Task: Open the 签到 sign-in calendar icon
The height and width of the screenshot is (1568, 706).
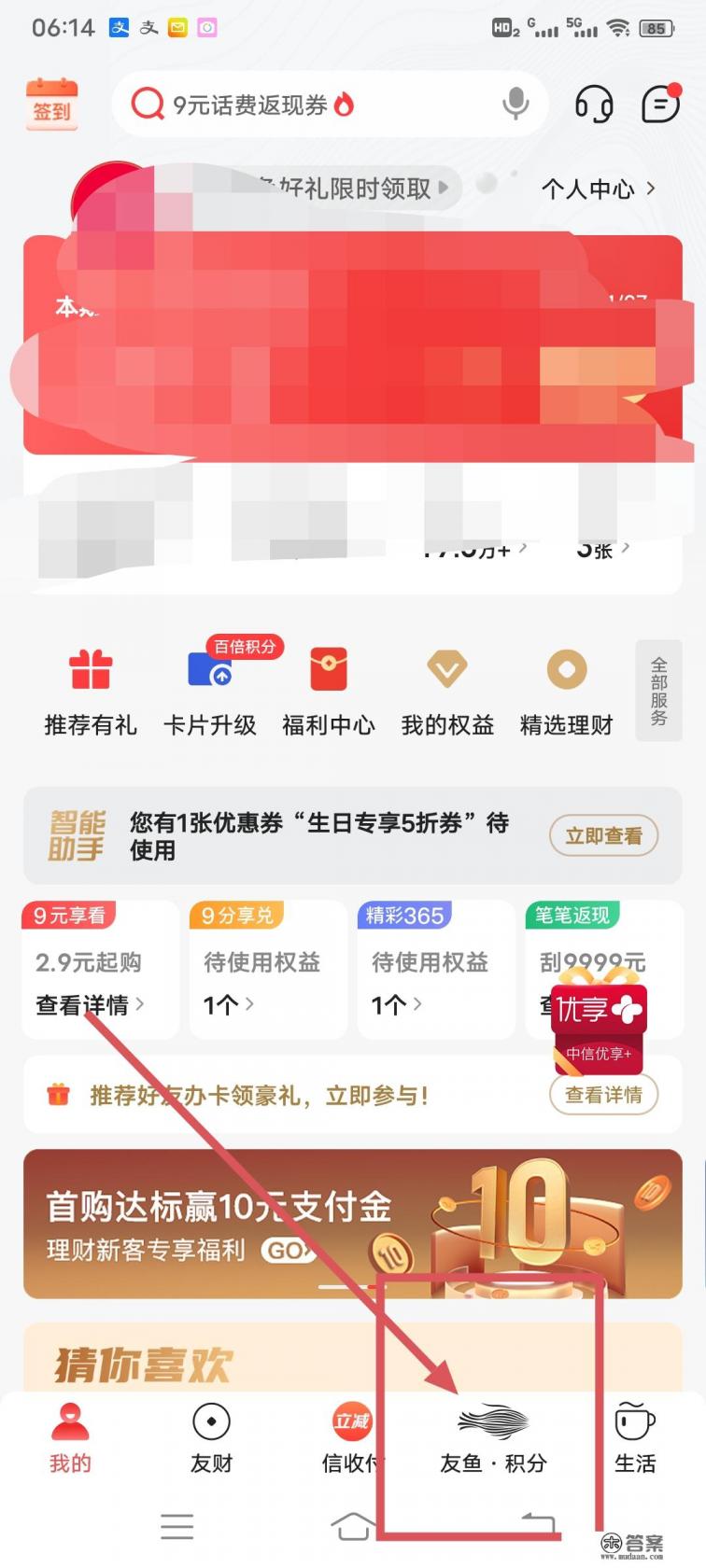Action: click(52, 103)
